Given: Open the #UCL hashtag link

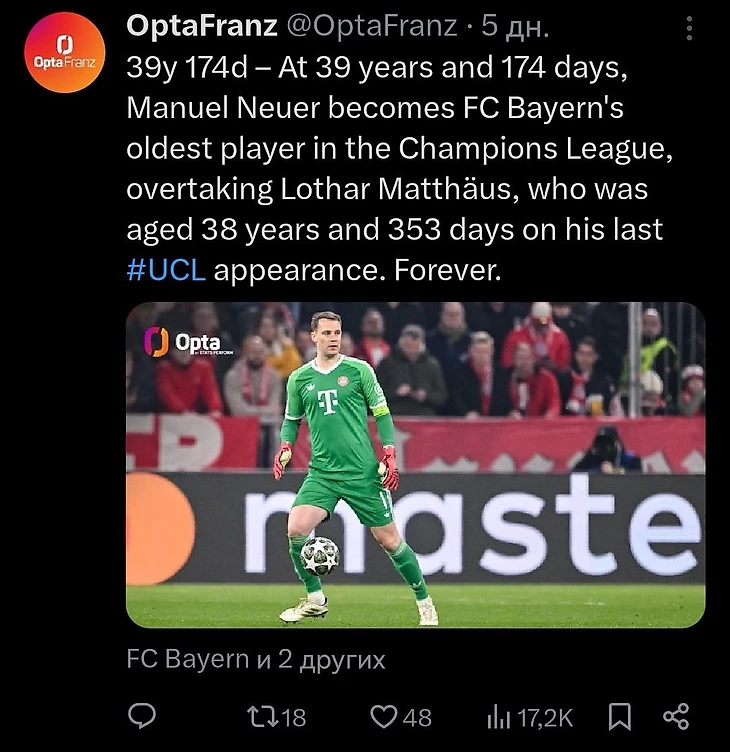Looking at the screenshot, I should (x=166, y=270).
